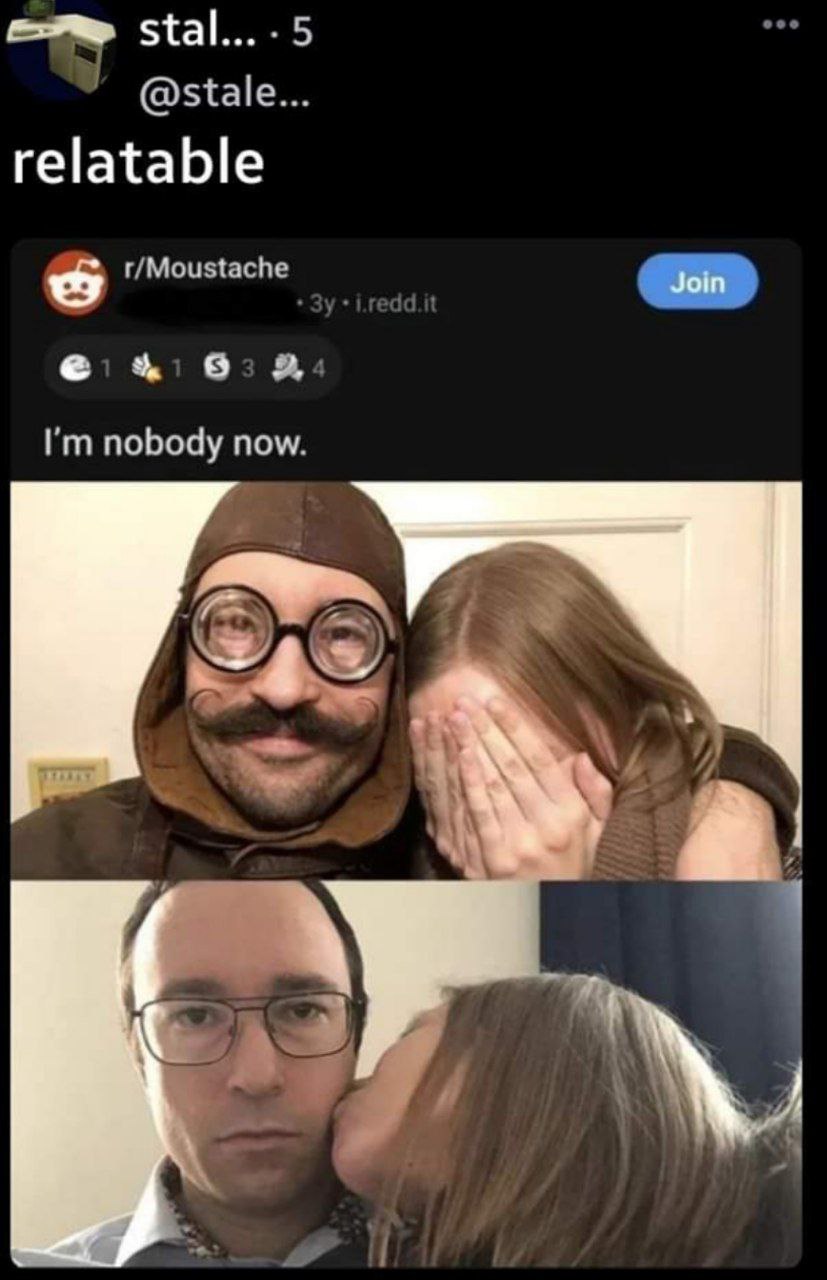Screen dimensions: 827x1280
Task: Open the tweet's three-dot overflow menu
Action: tap(780, 24)
